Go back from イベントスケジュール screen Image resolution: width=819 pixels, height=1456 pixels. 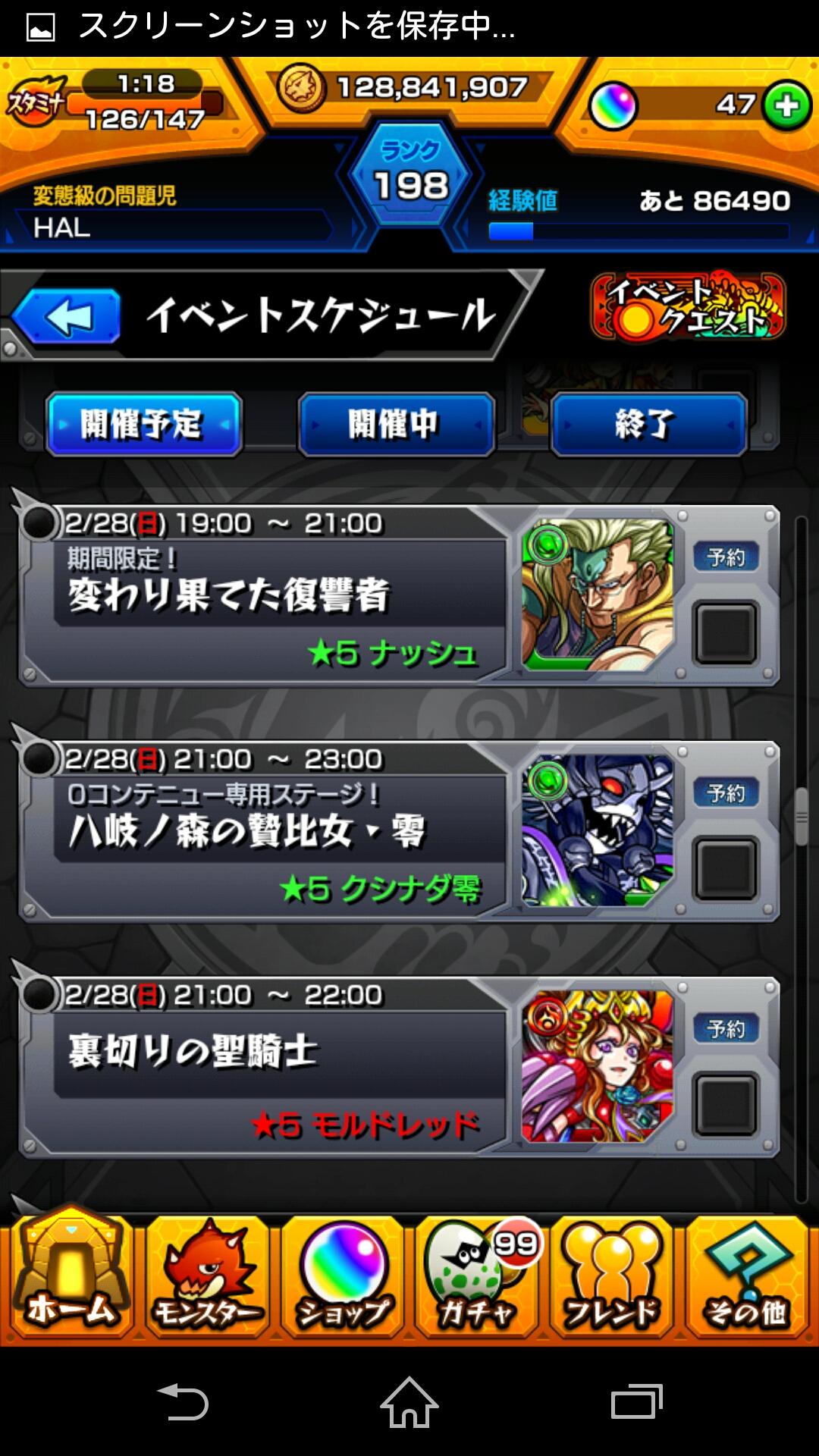tap(68, 316)
